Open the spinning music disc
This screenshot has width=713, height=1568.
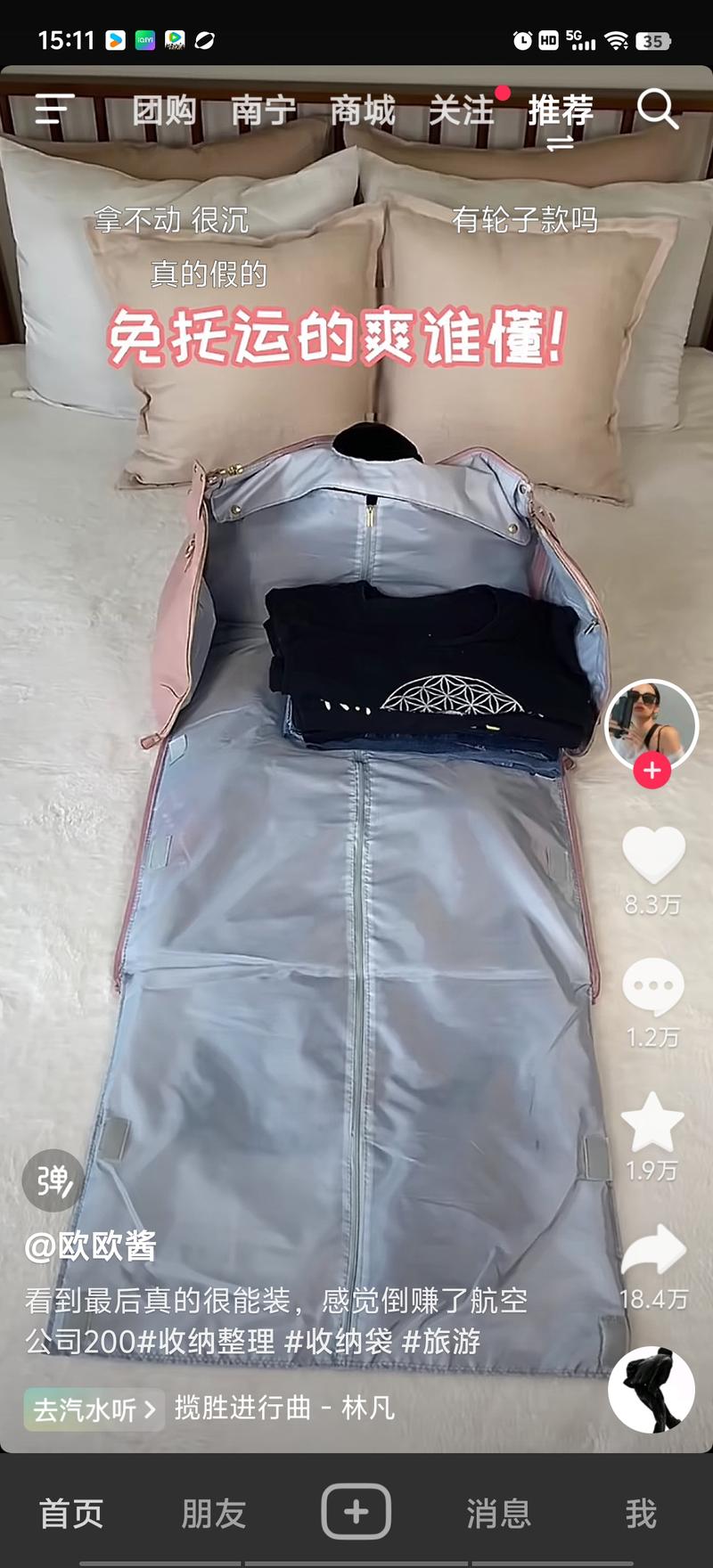click(651, 1389)
